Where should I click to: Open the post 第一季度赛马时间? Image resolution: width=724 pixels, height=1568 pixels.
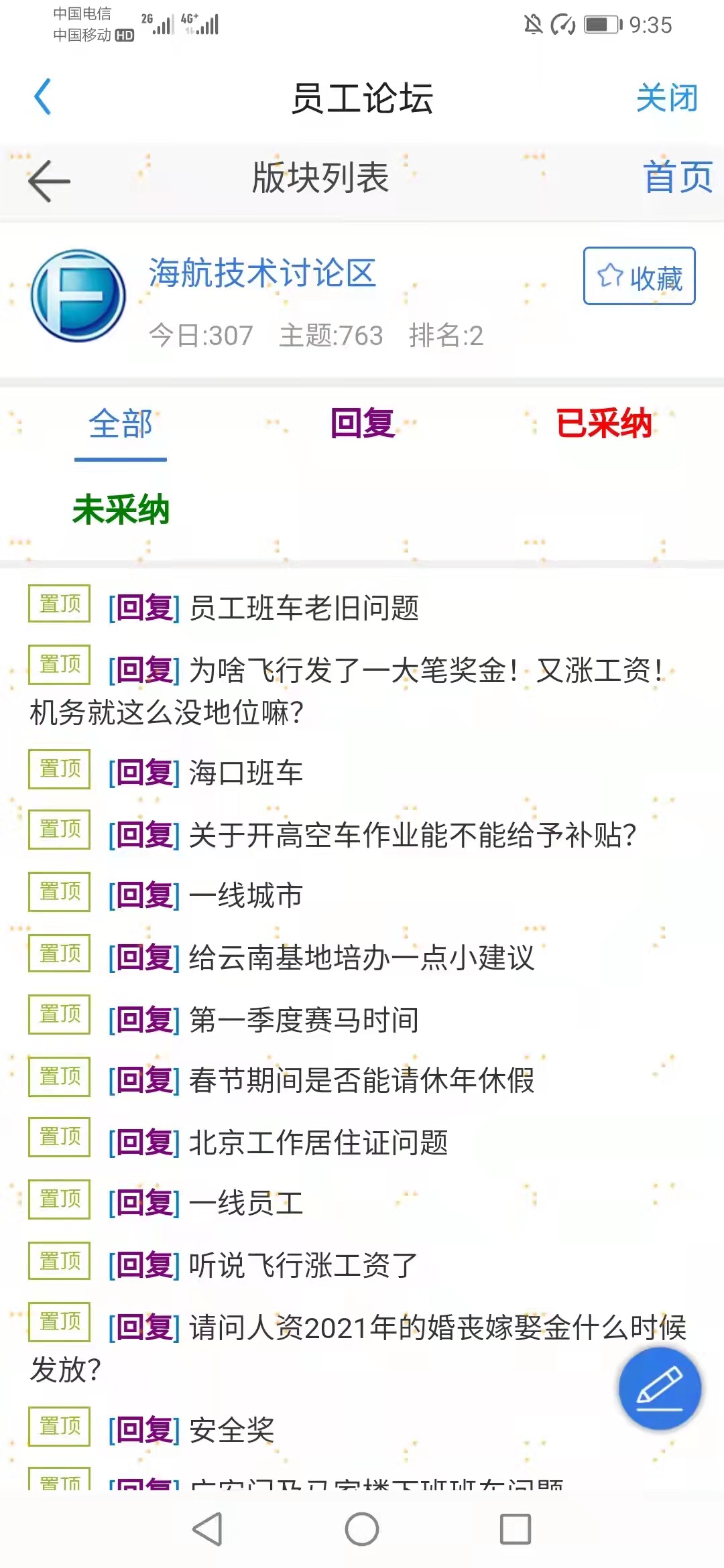coord(304,1020)
